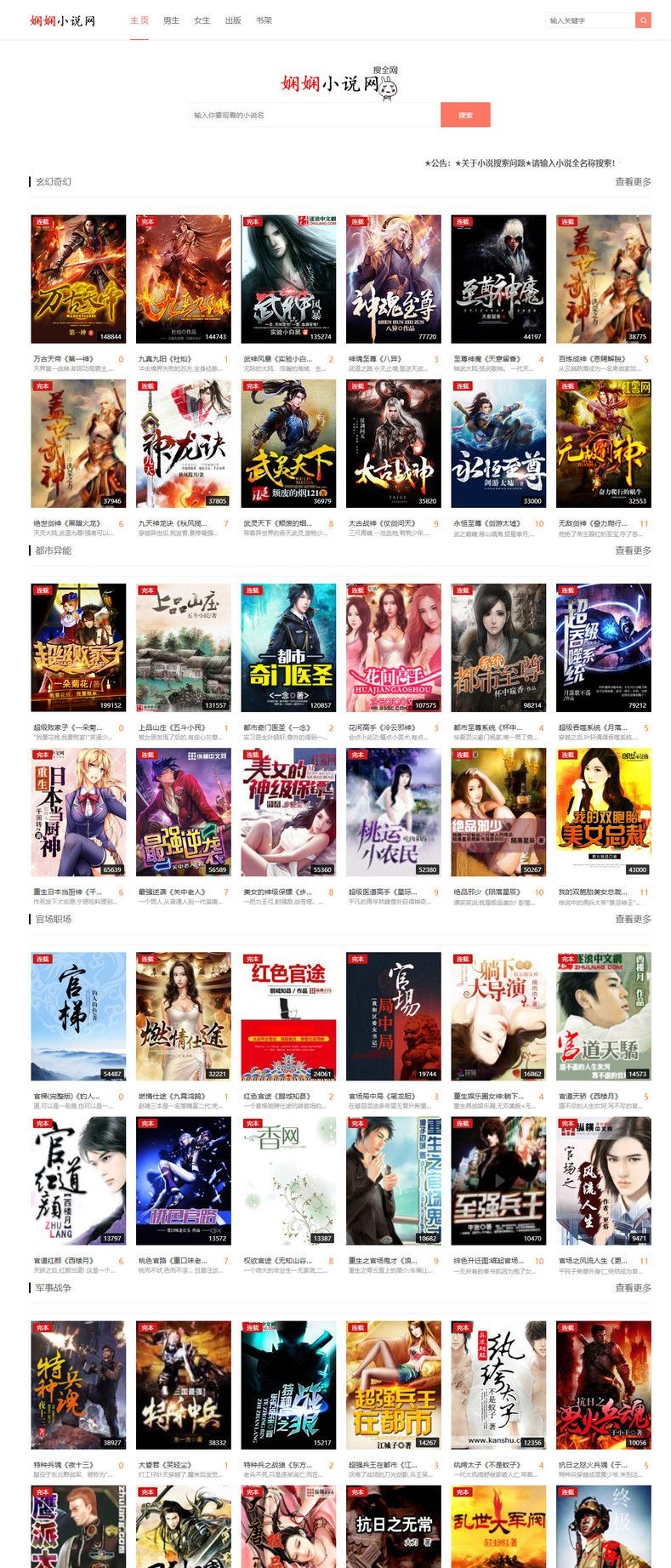
Task: Tap the red 搜索 button
Action: [x=465, y=115]
